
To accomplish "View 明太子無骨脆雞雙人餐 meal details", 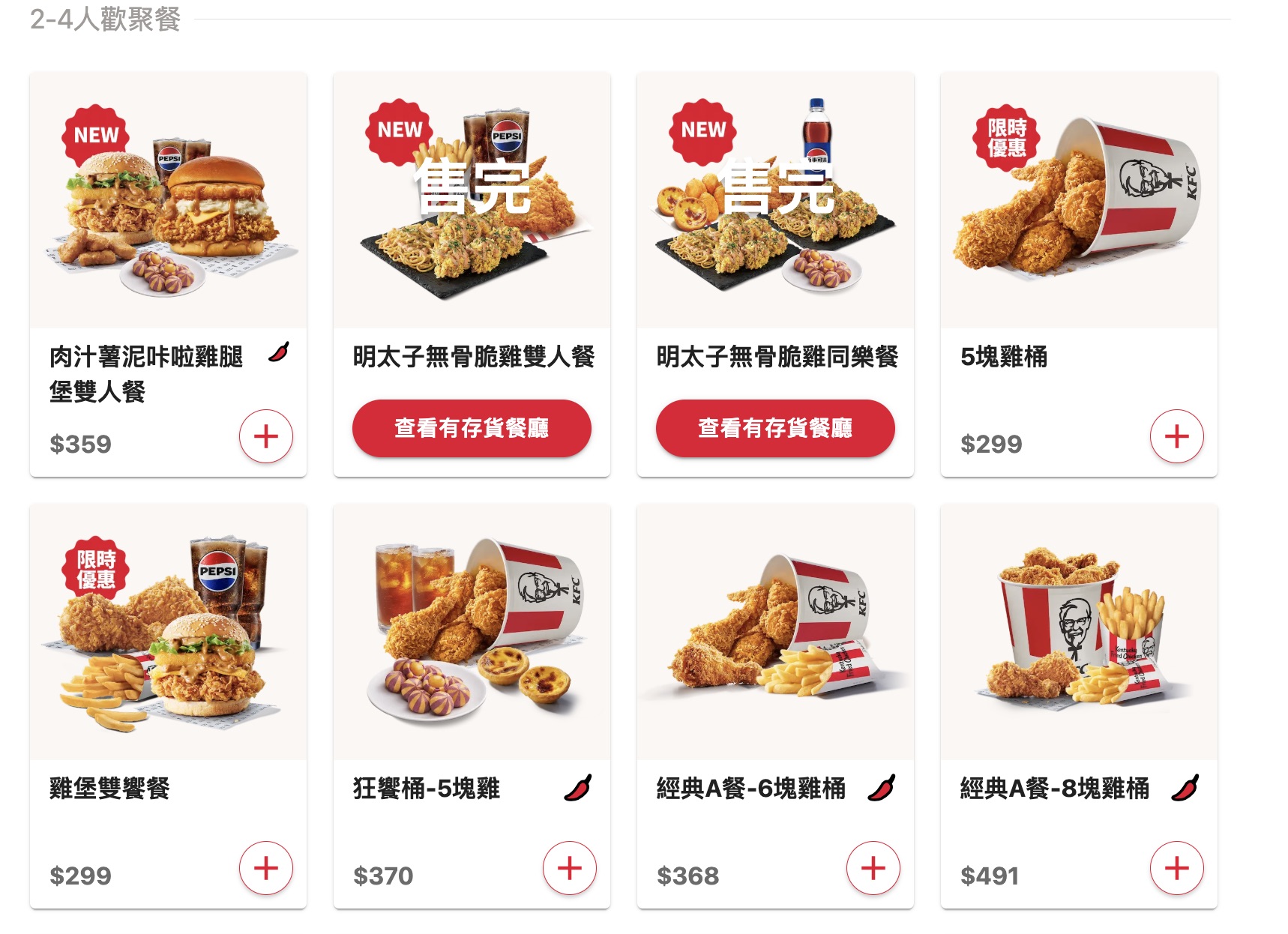I will tap(472, 225).
